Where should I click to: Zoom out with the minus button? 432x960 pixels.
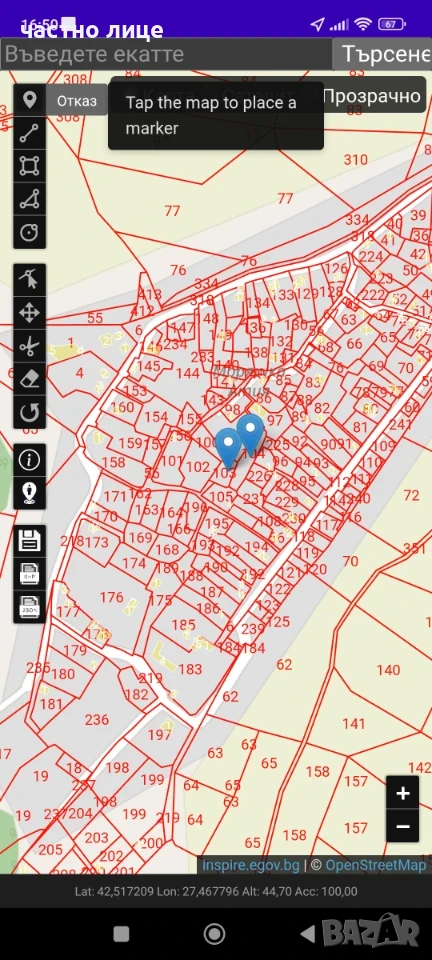(x=403, y=826)
